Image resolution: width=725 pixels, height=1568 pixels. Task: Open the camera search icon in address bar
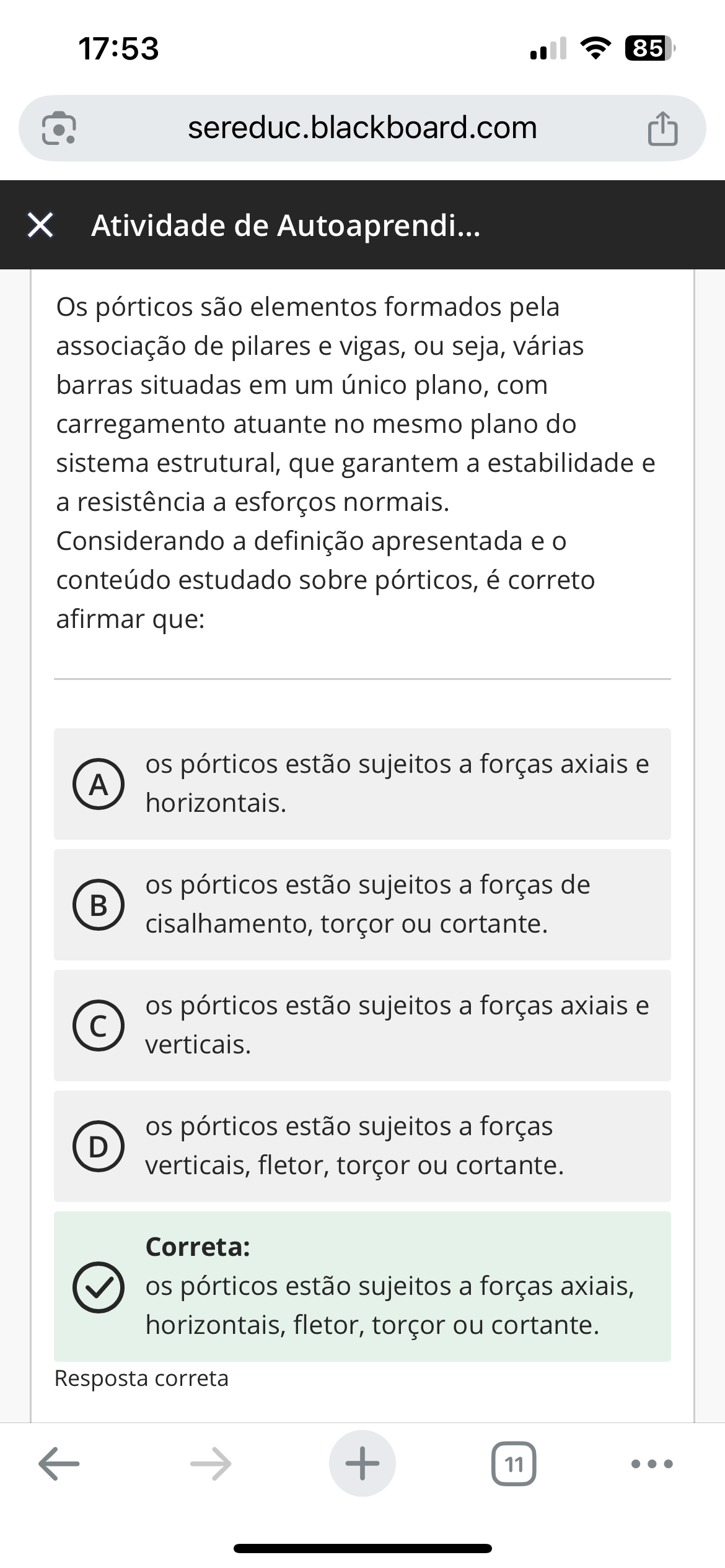(x=59, y=128)
